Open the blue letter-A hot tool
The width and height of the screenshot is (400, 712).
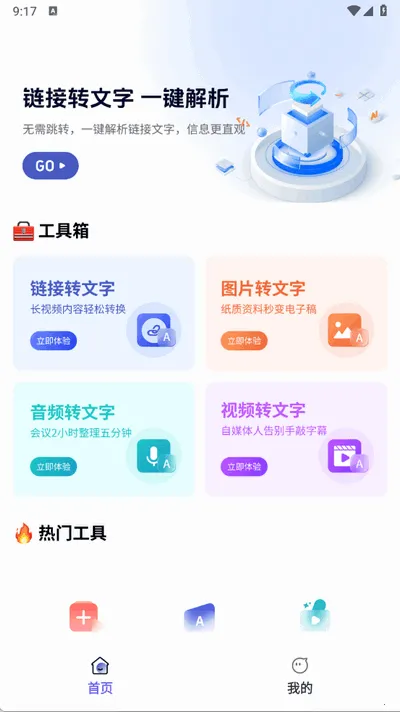click(200, 618)
